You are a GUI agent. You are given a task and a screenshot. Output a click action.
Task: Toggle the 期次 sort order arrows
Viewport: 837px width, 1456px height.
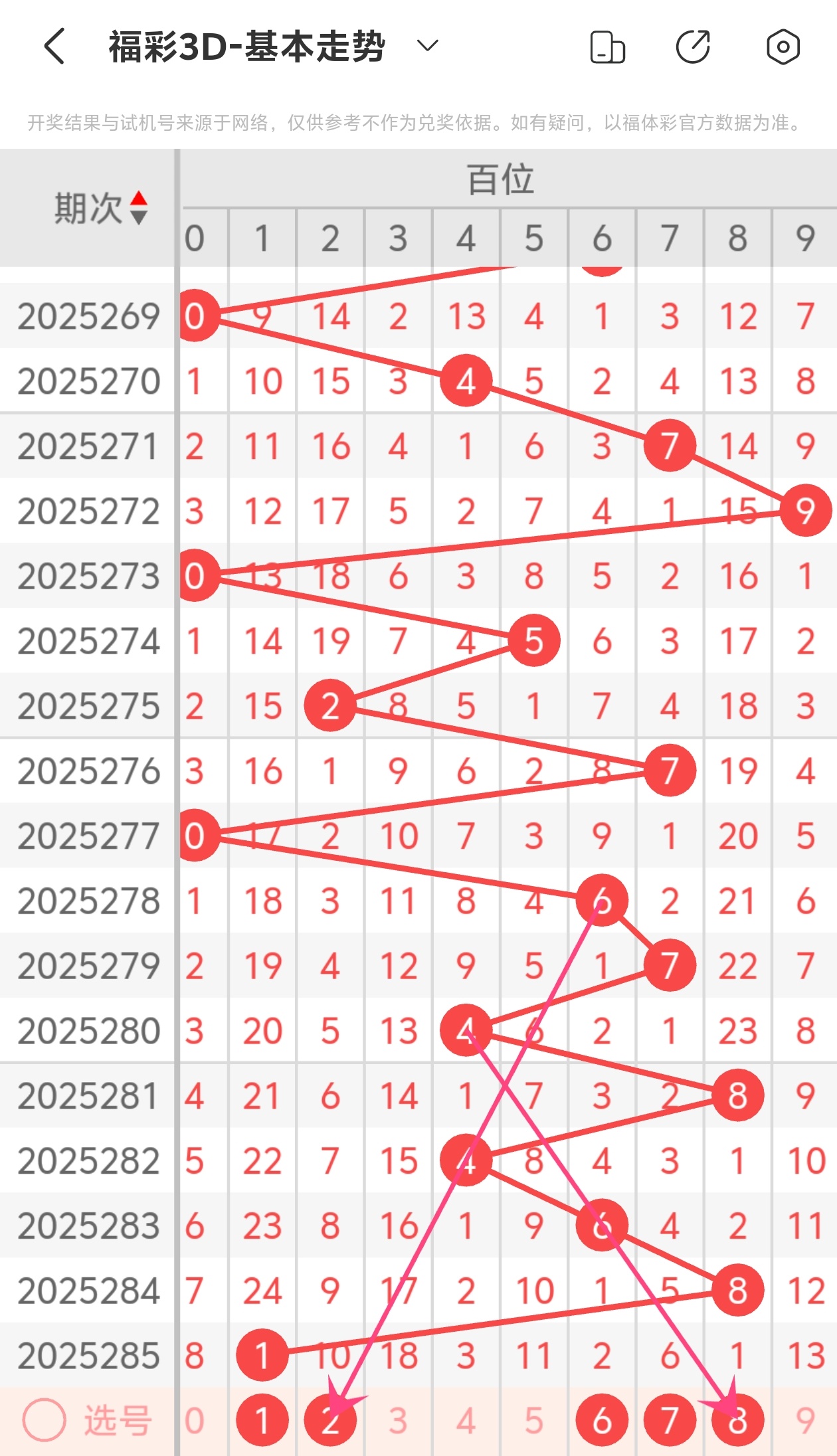138,208
